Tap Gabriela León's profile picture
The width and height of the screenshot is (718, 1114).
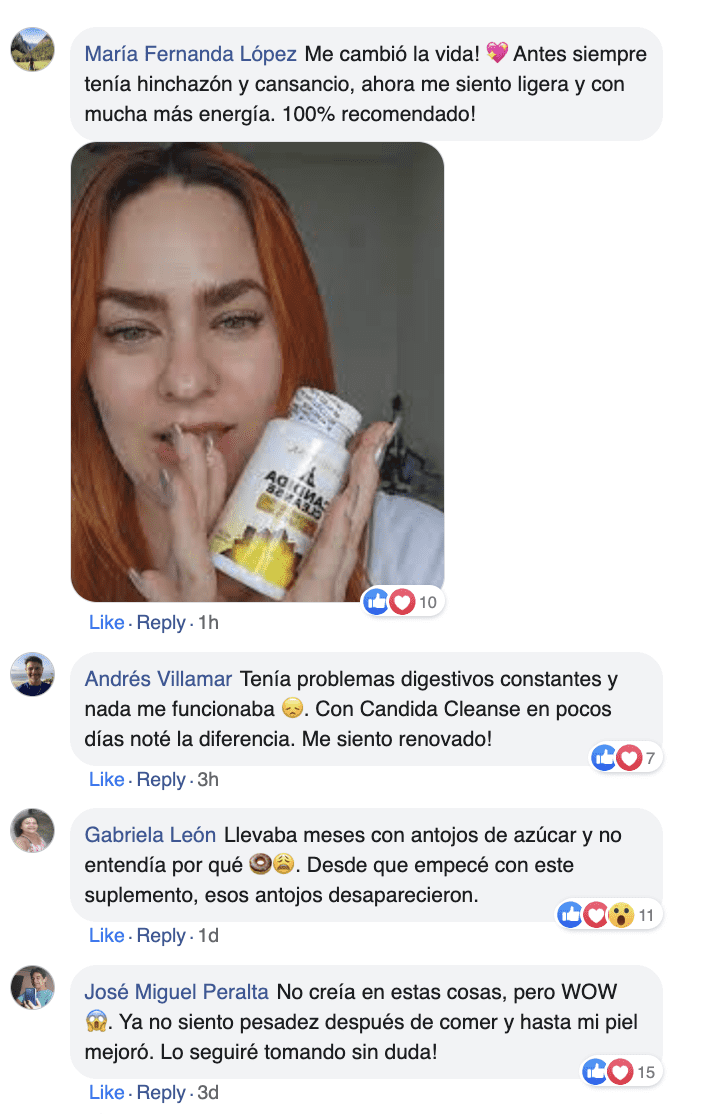pos(32,831)
